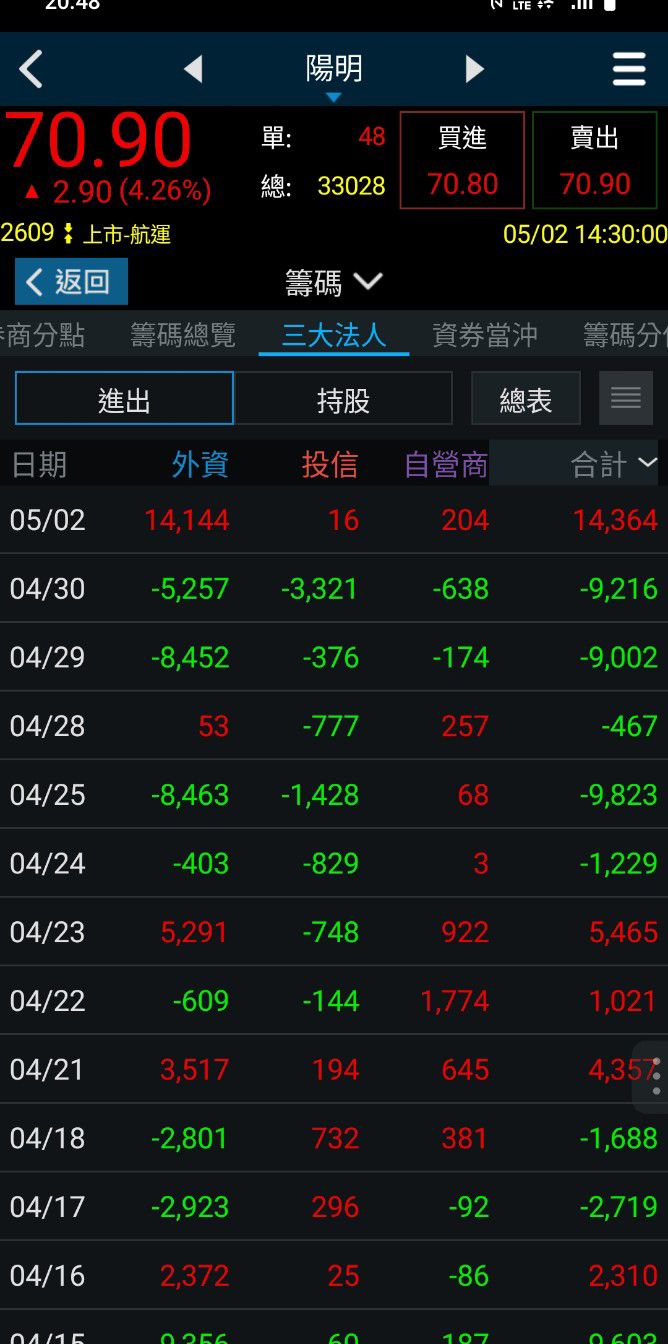Go back using the top-left arrow
This screenshot has width=668, height=1344.
32,69
